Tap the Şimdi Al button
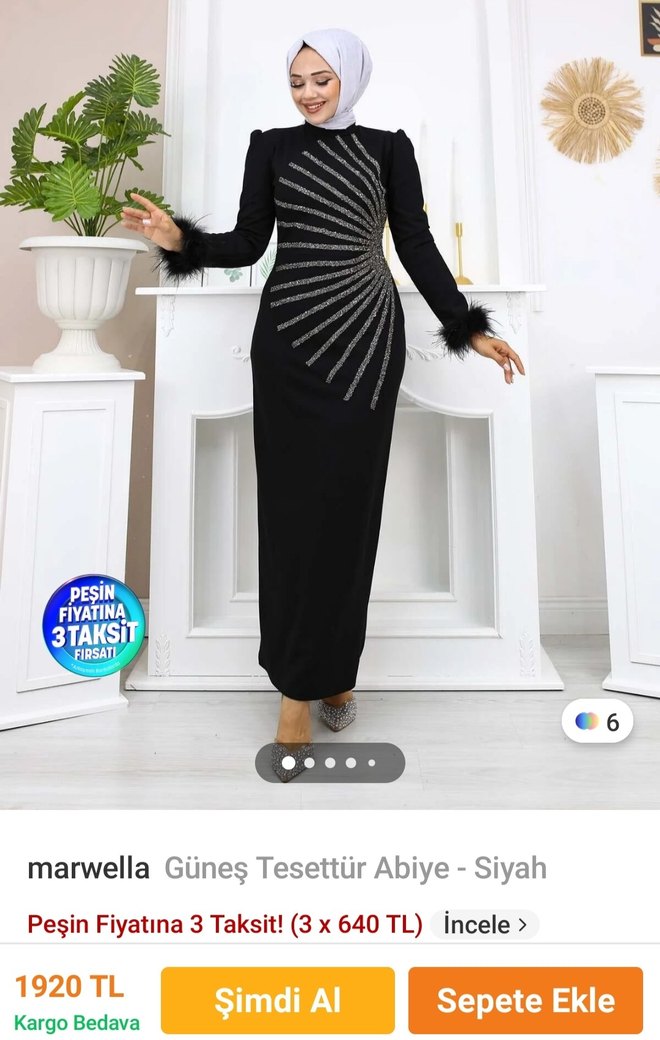Viewport: 660px width, 1040px height. [277, 1000]
